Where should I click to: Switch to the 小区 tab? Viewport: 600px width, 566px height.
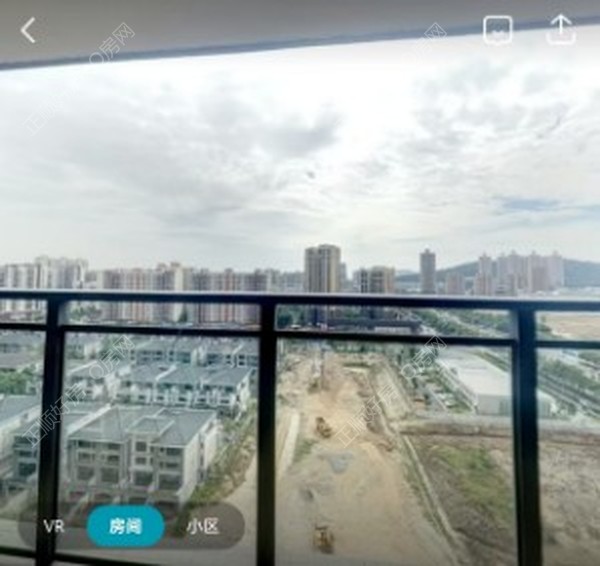tap(203, 526)
